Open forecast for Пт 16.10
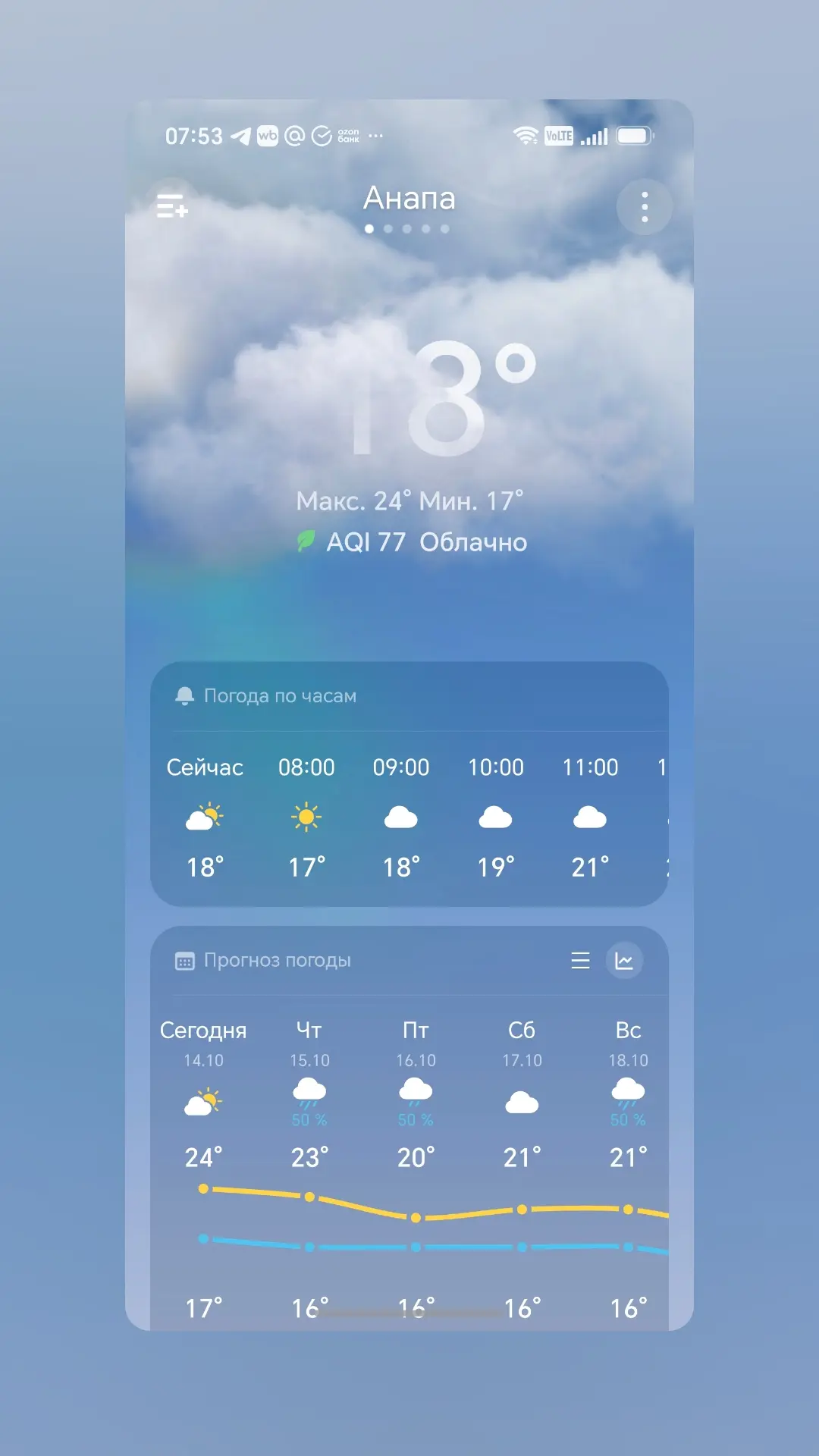The image size is (819, 1456). pyautogui.click(x=416, y=1169)
